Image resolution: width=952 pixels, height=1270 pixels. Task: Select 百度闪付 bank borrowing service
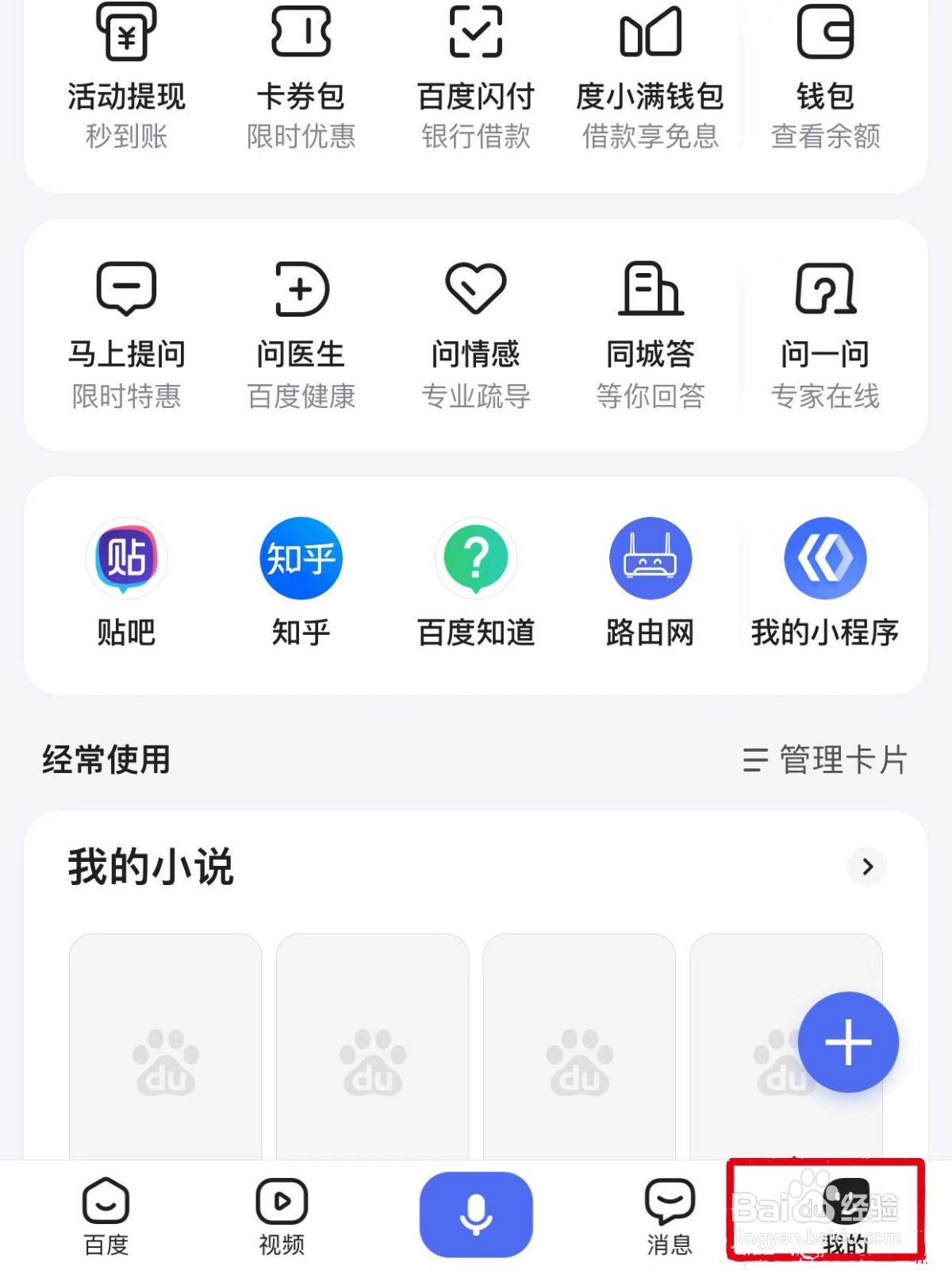[x=476, y=71]
